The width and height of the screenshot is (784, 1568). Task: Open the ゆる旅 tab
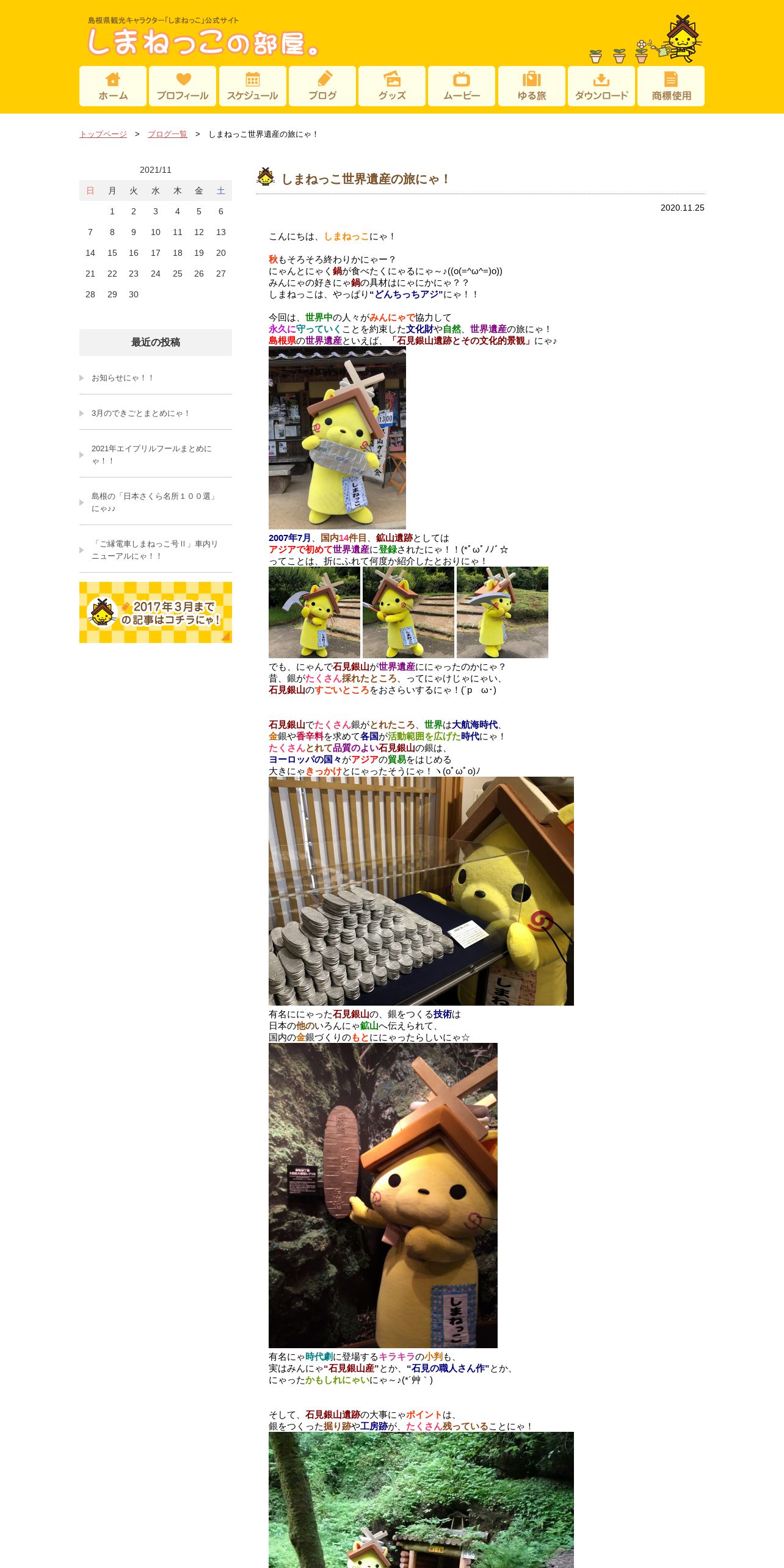(532, 86)
